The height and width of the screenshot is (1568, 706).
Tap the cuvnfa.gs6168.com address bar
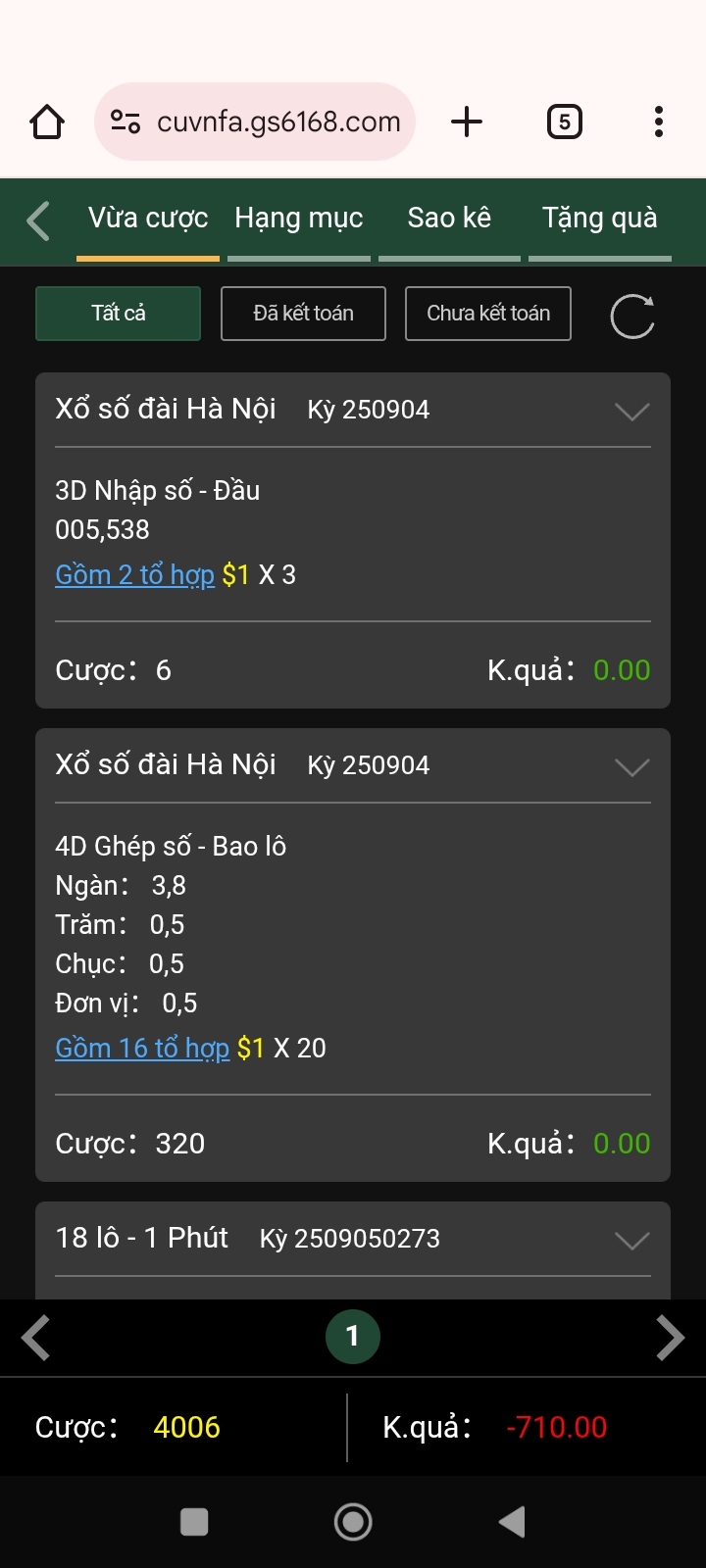[x=255, y=122]
